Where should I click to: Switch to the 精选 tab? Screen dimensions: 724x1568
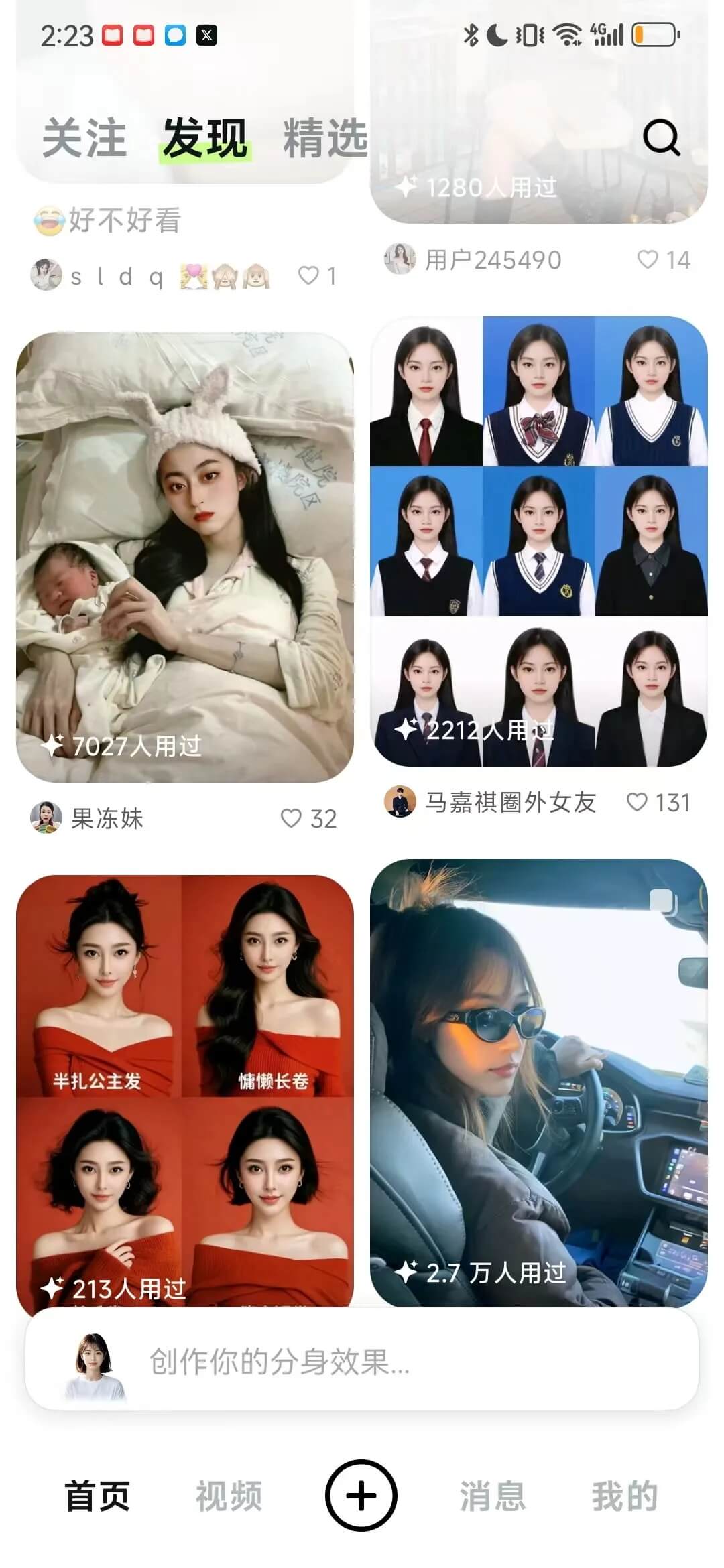(325, 139)
